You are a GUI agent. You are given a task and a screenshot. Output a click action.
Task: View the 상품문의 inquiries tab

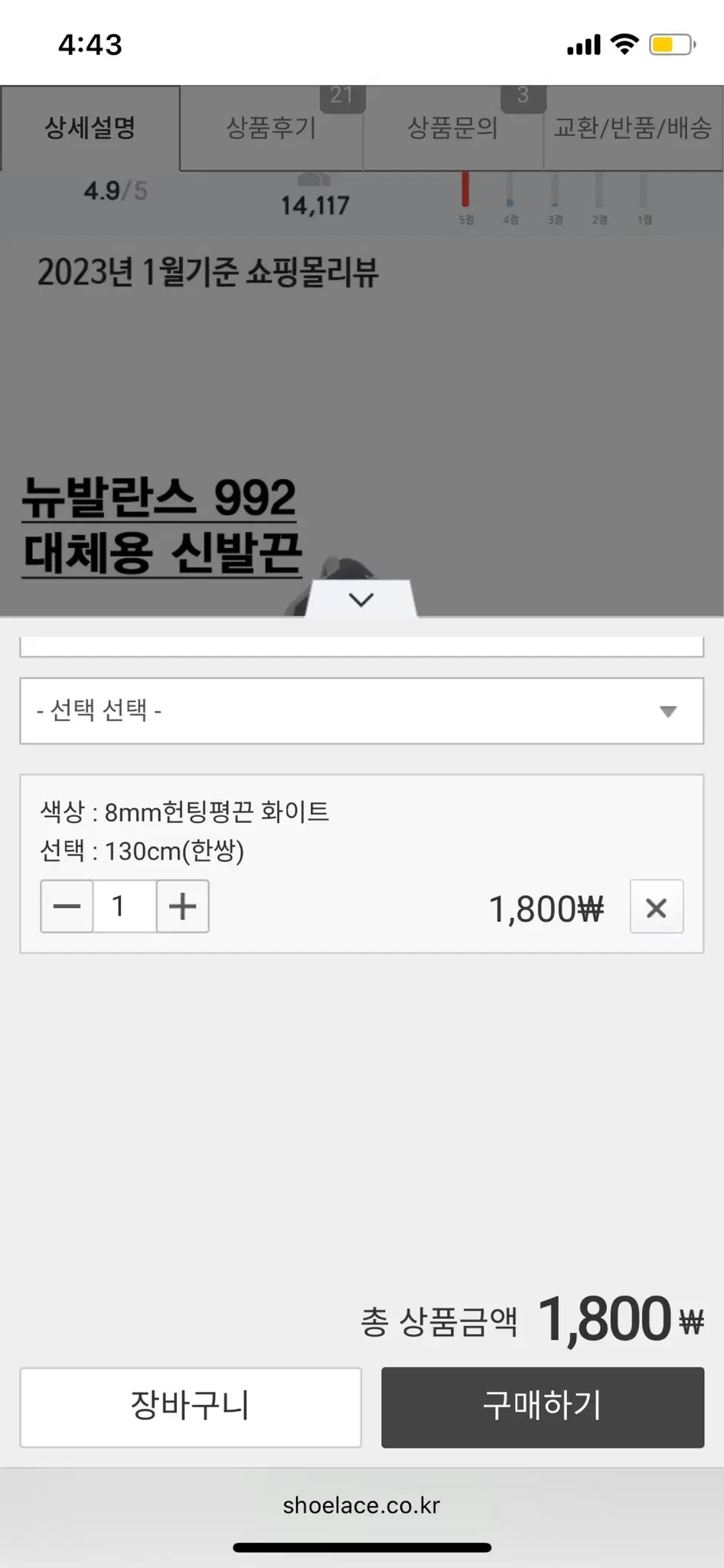click(452, 128)
